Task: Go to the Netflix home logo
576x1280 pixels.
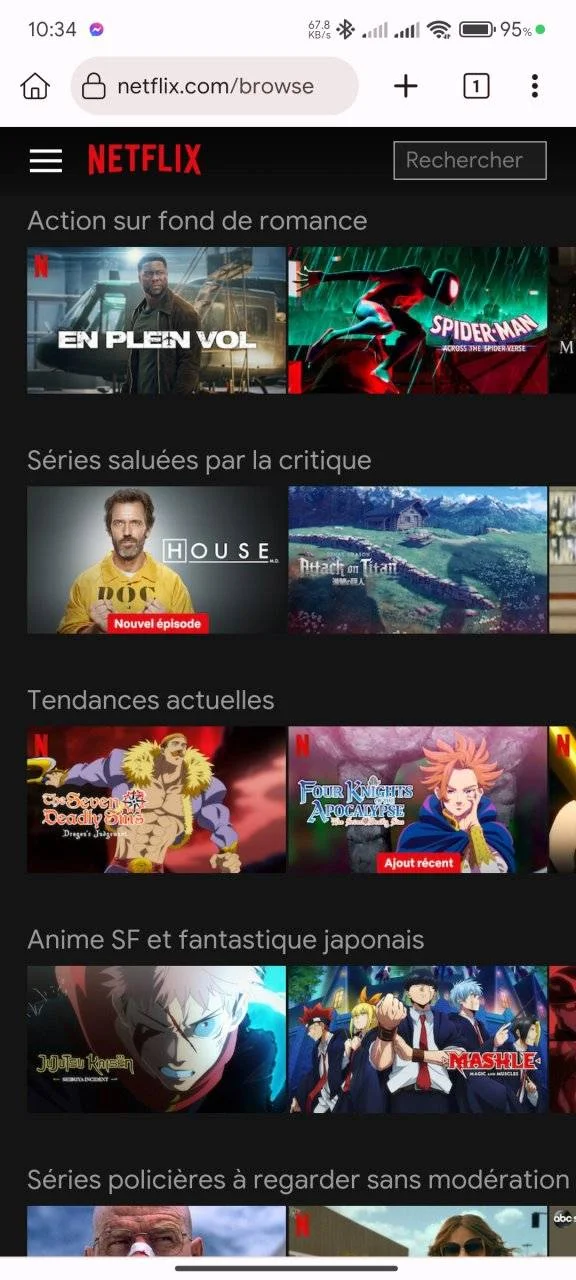Action: (x=144, y=160)
